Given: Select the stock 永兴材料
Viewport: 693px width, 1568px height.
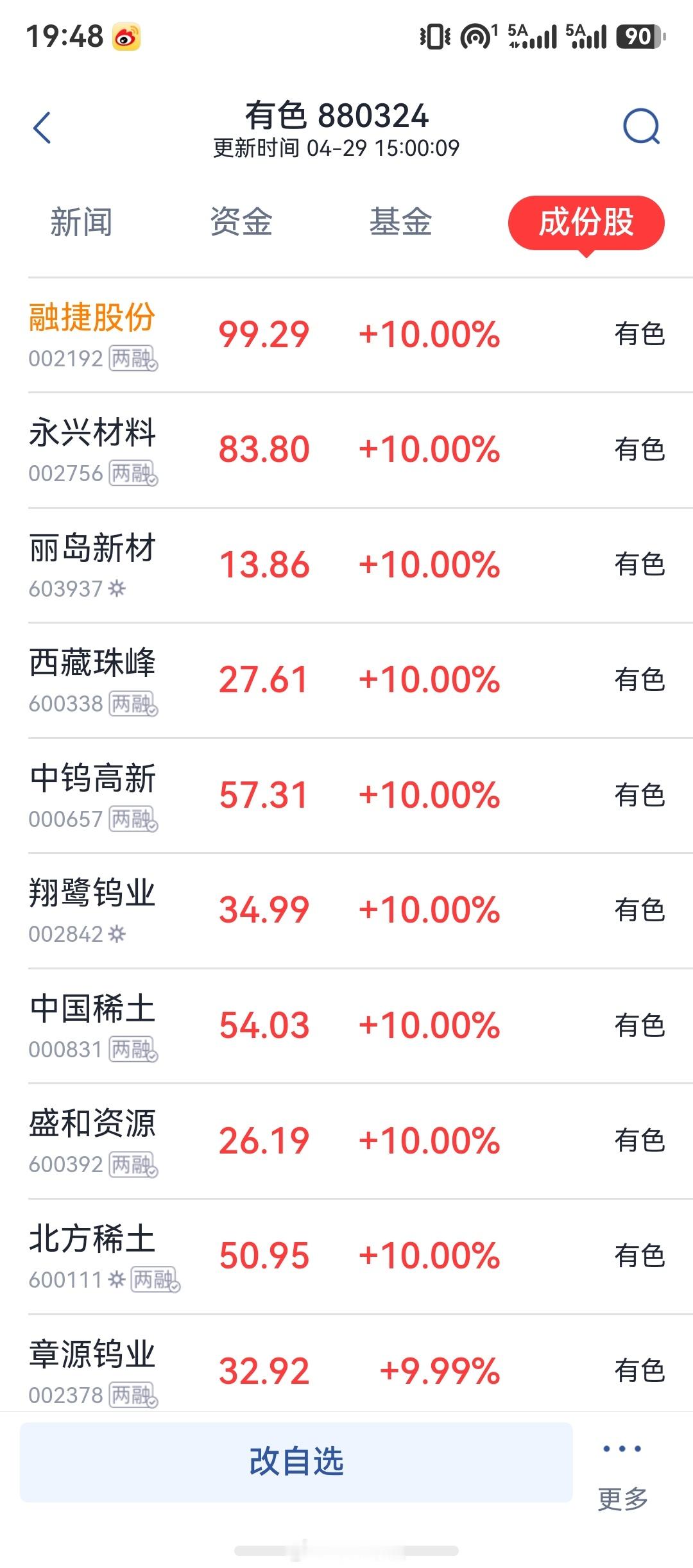Looking at the screenshot, I should point(93,435).
